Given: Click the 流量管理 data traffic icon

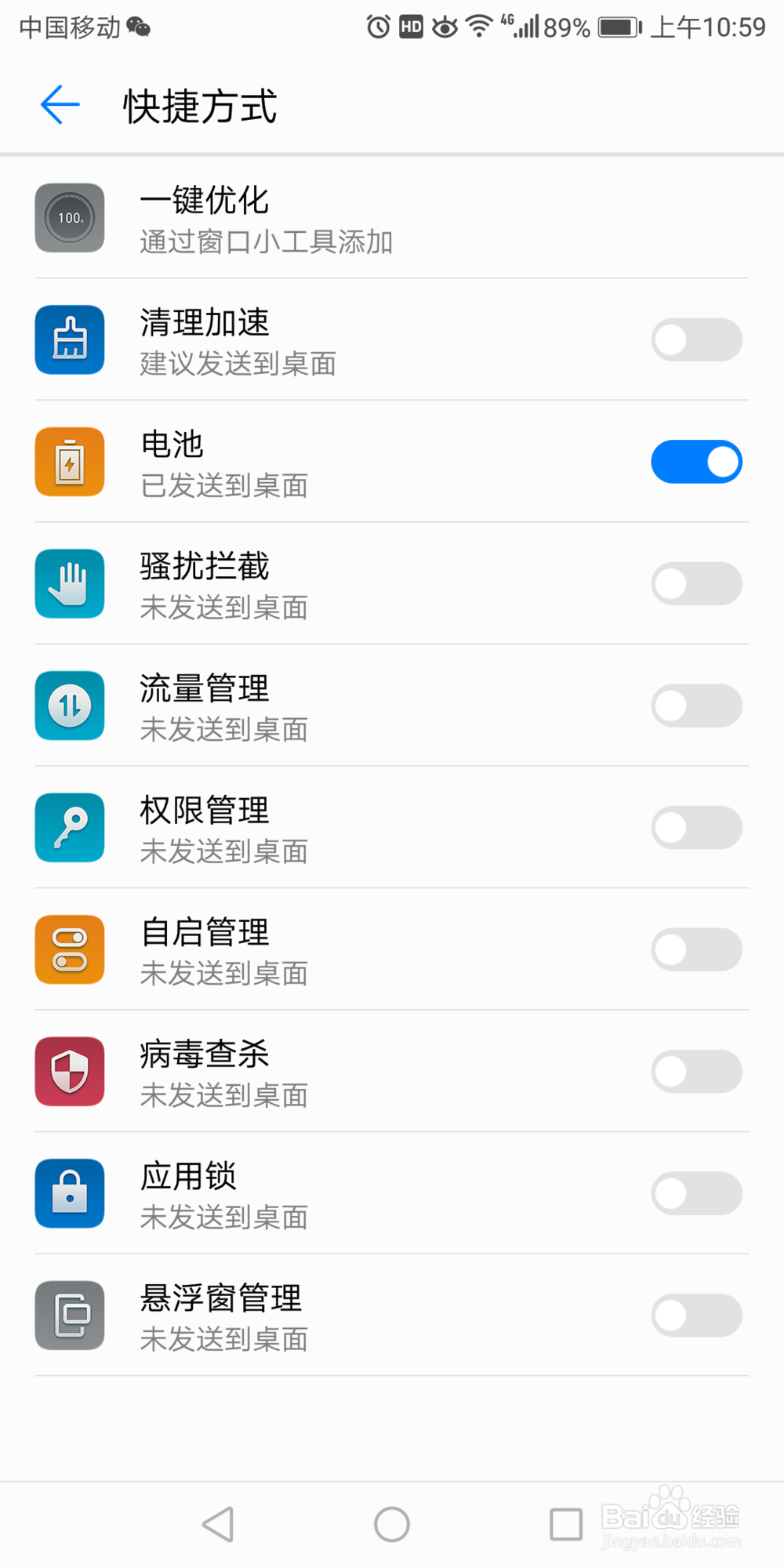Looking at the screenshot, I should [x=69, y=706].
